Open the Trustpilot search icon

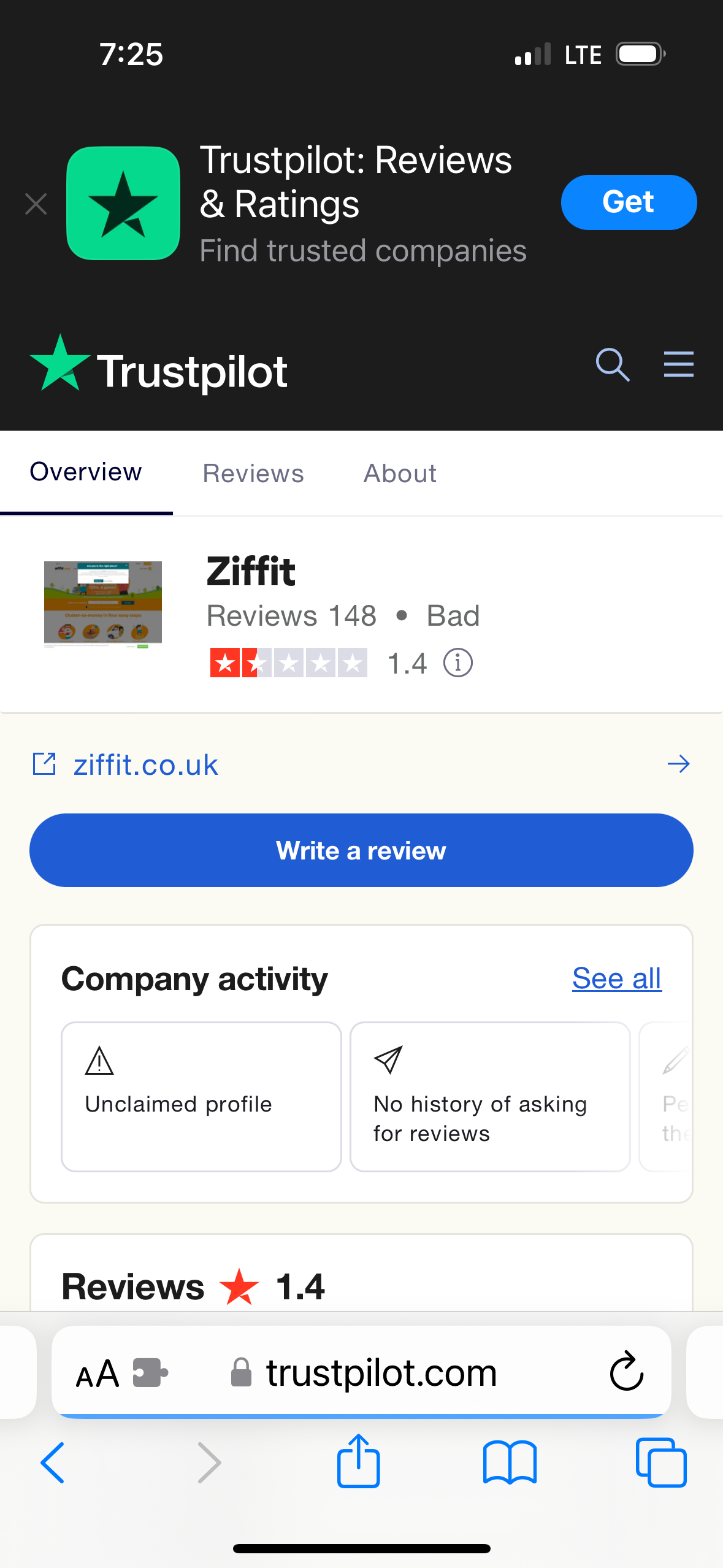[x=612, y=364]
